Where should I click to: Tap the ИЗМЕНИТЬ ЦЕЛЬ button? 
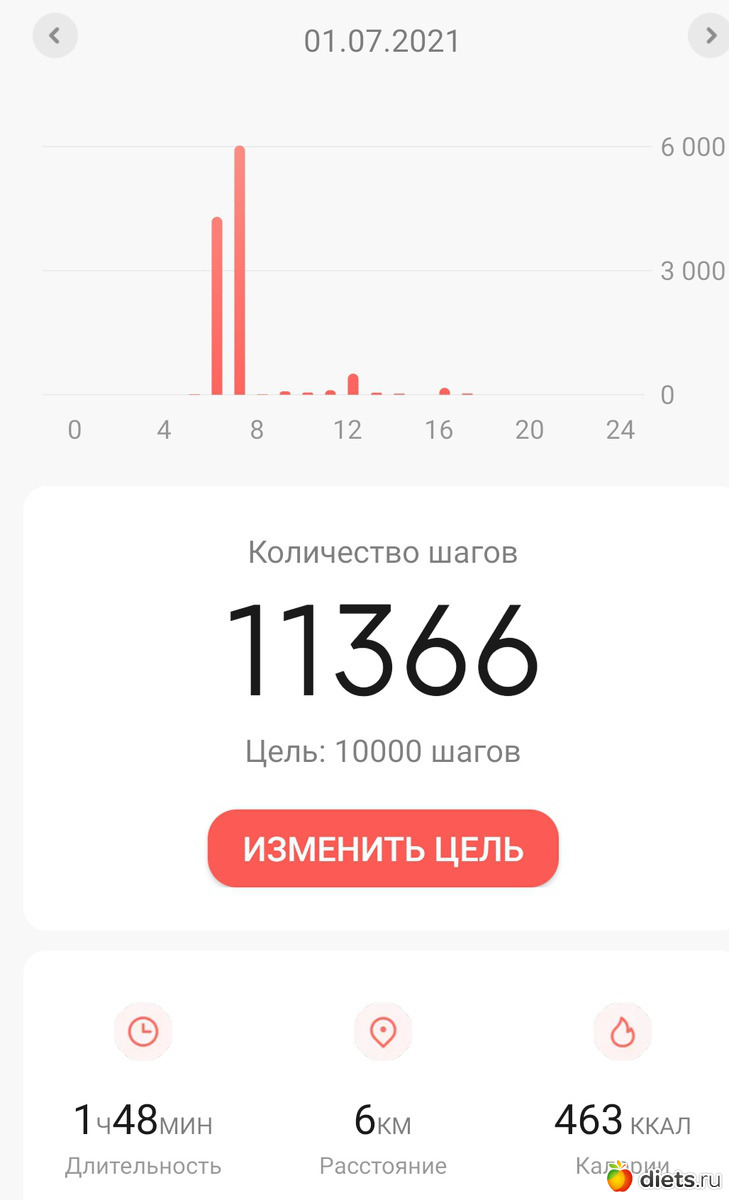[383, 849]
